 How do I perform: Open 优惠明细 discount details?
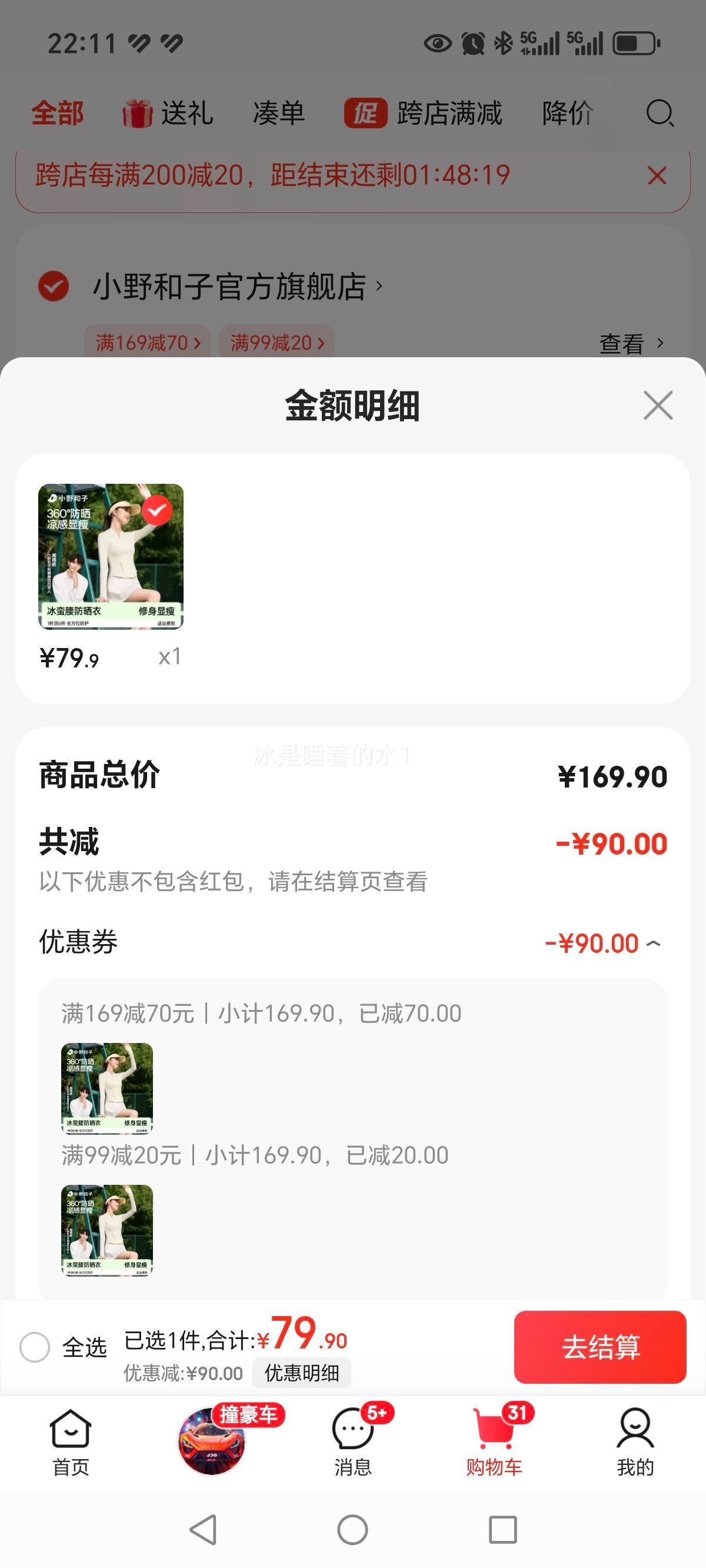[301, 1373]
